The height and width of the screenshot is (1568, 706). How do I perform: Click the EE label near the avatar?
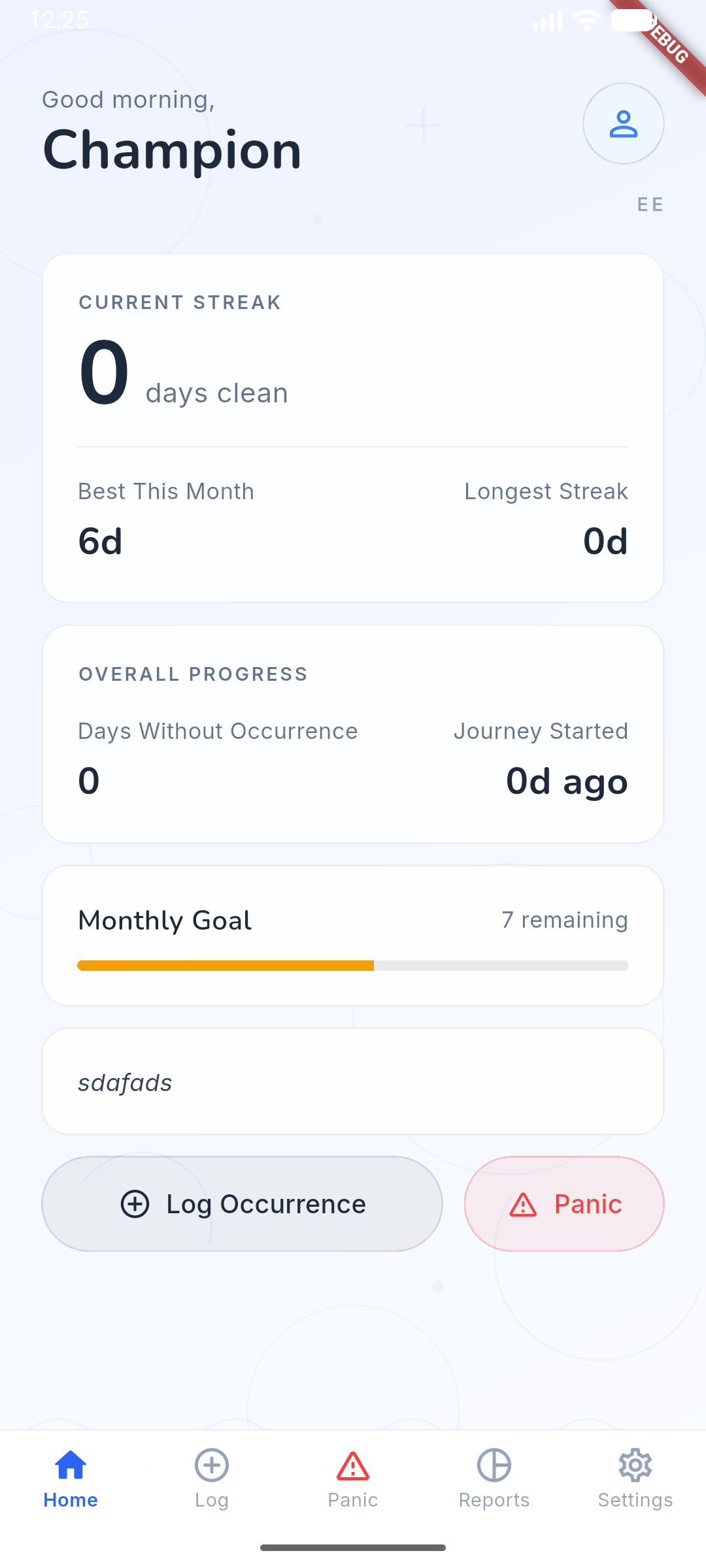pyautogui.click(x=650, y=204)
